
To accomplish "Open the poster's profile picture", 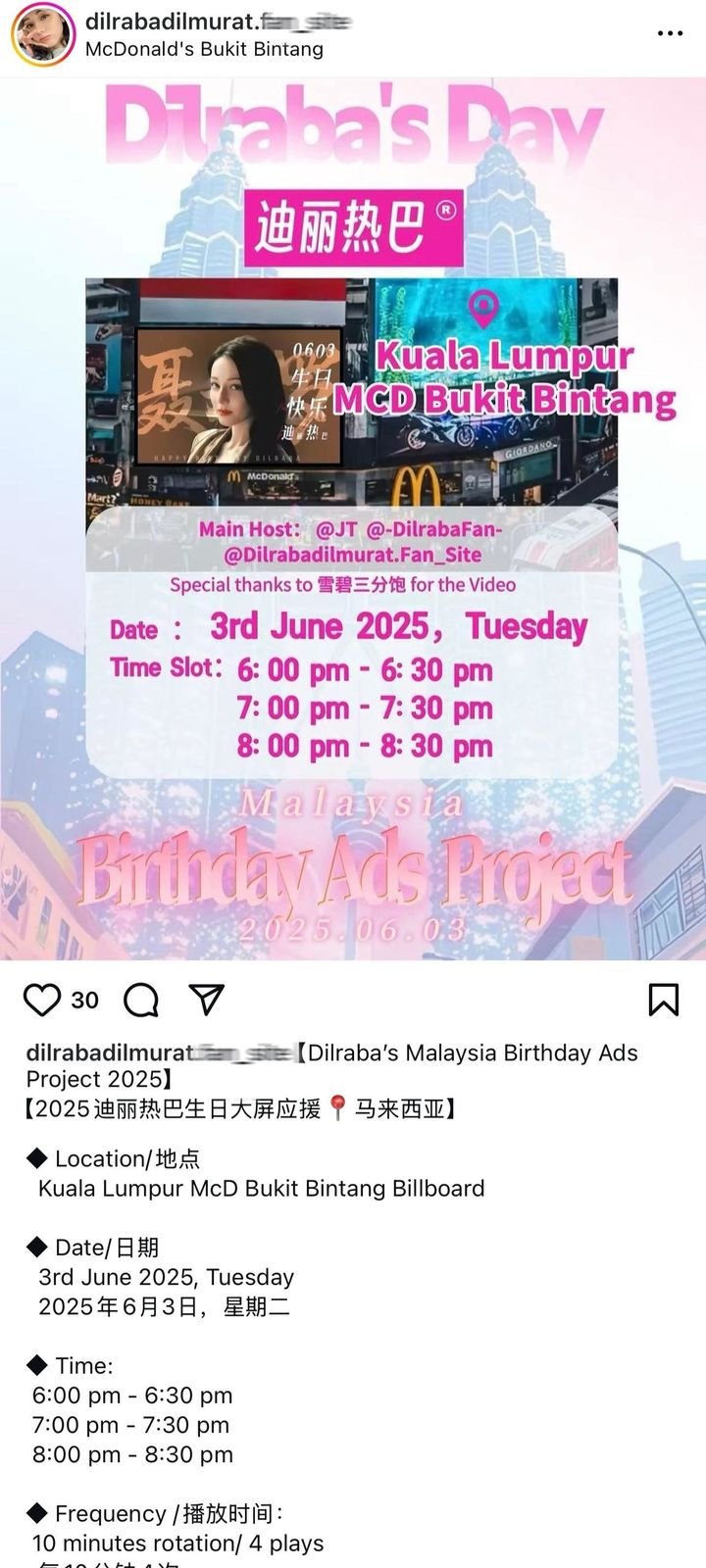I will click(x=42, y=34).
